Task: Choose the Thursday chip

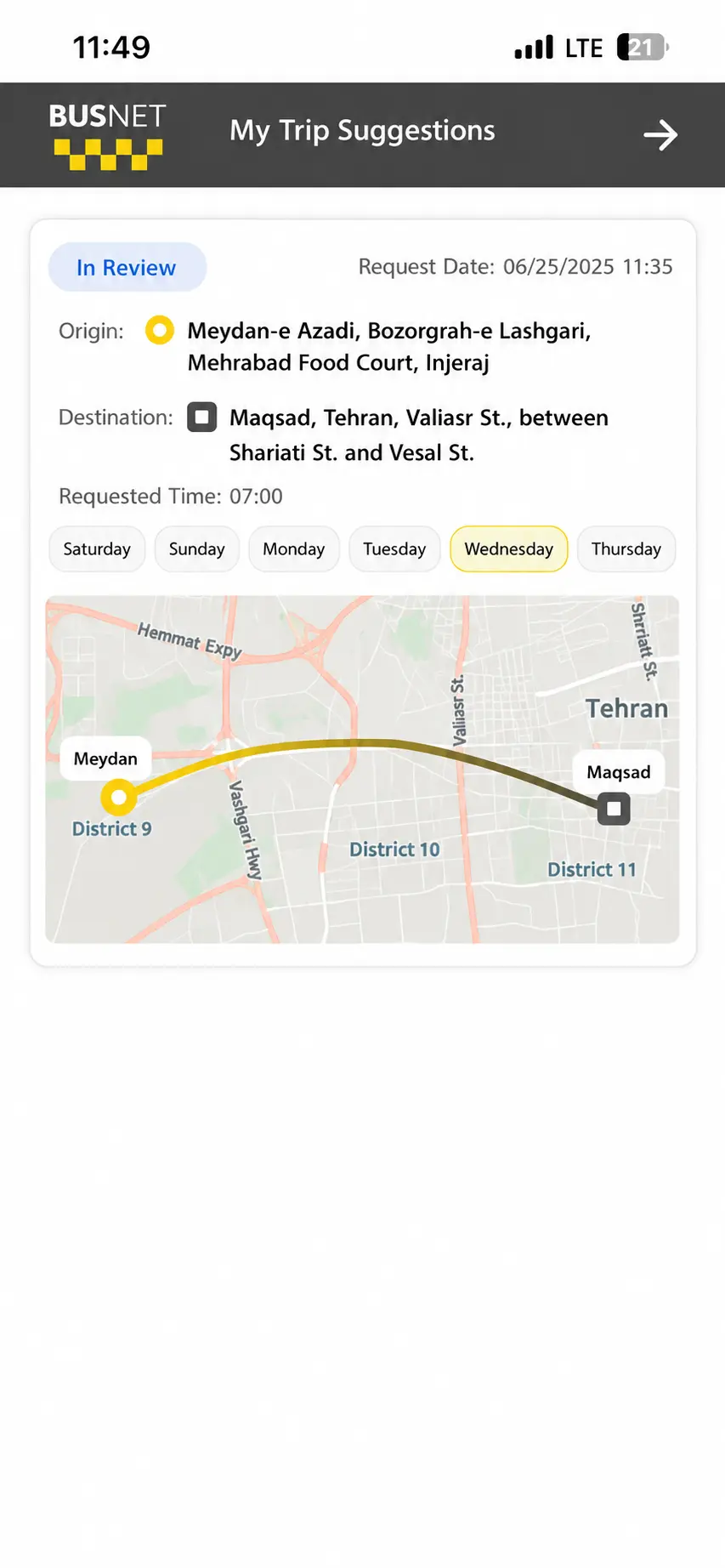Action: pyautogui.click(x=626, y=548)
